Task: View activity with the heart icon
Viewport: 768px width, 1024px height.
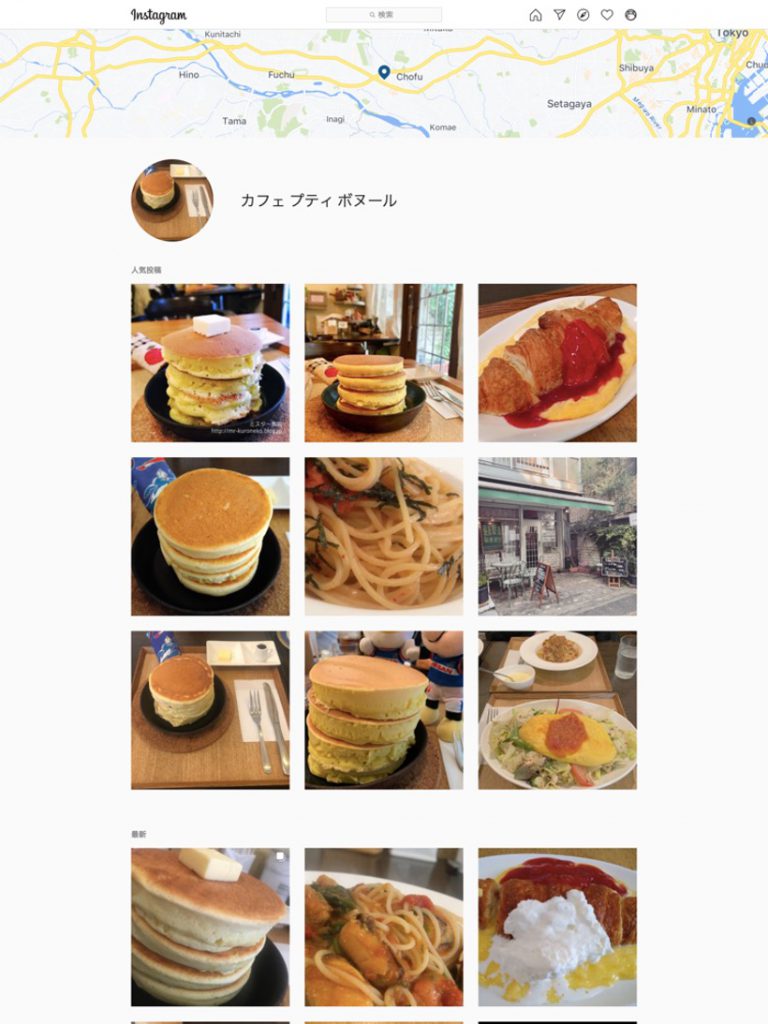Action: click(607, 15)
